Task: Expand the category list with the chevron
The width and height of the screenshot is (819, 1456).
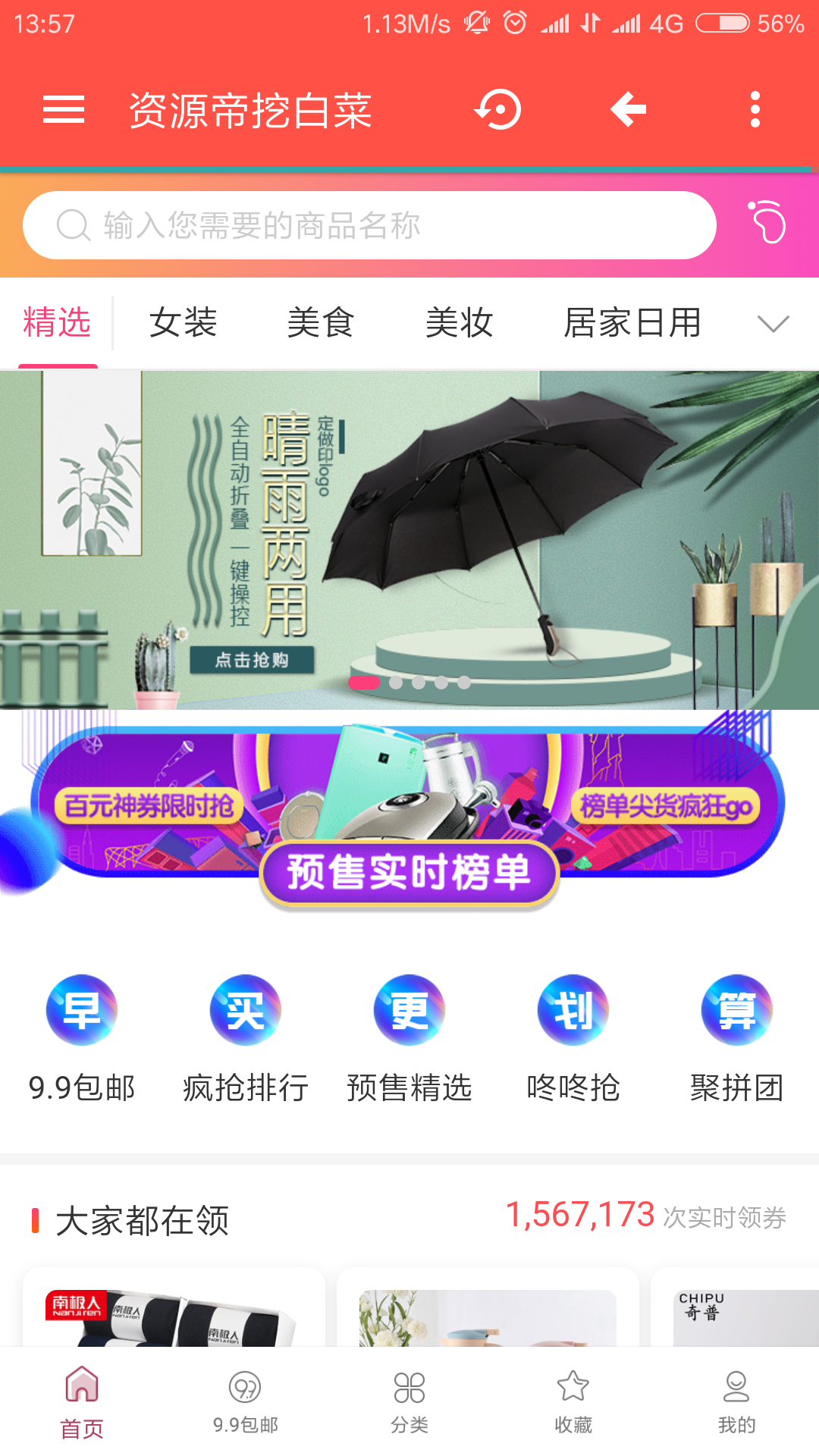Action: coord(772,325)
